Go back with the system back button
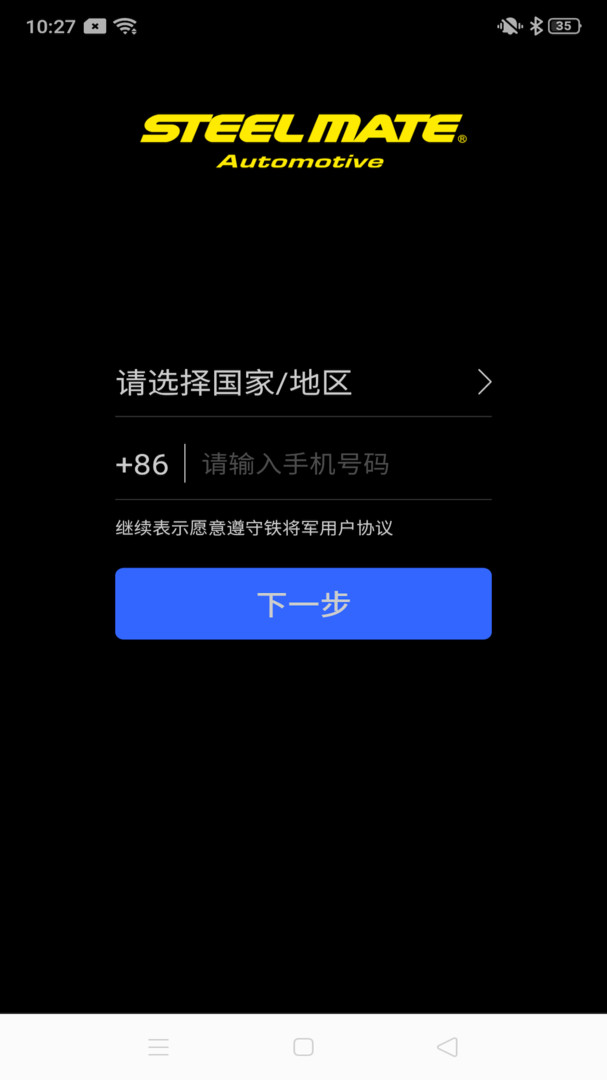 pos(447,1047)
